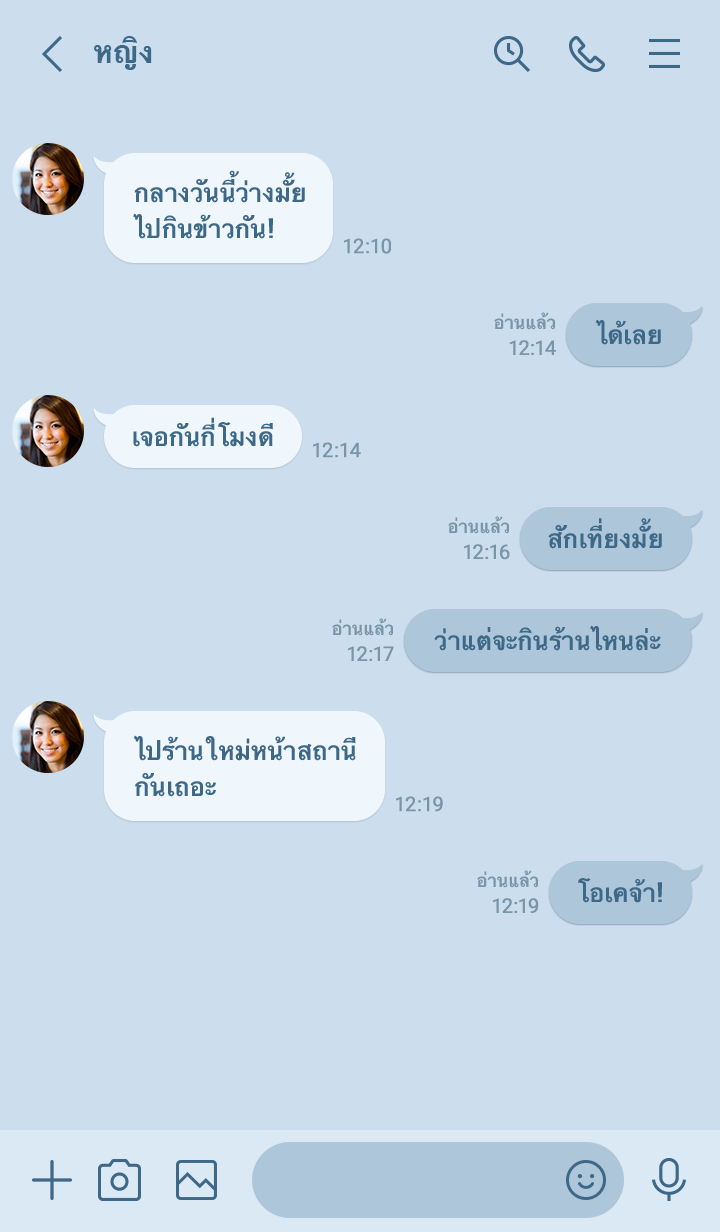Open chat search with the clock magnifier
Screen dimensions: 720x1232
511,54
